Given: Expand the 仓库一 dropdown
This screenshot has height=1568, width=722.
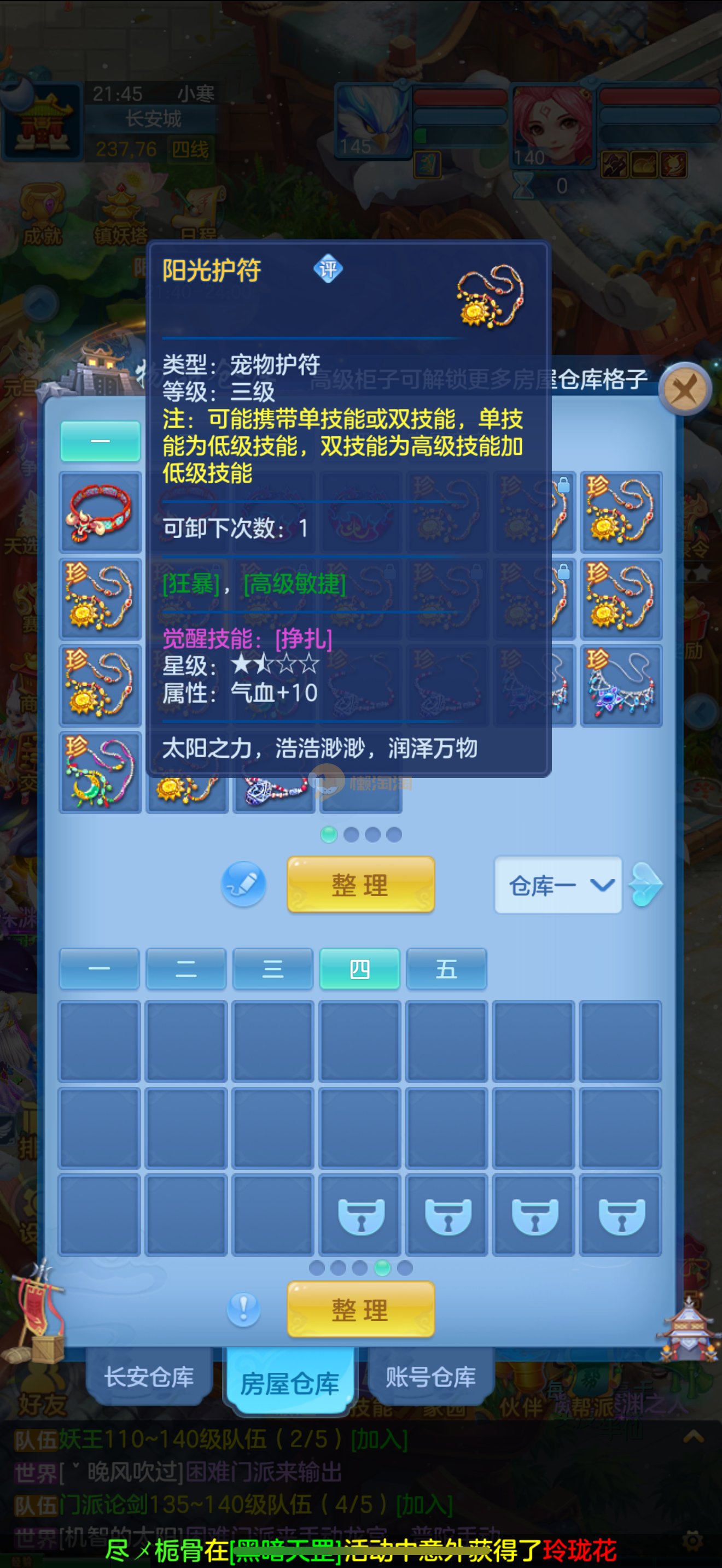Looking at the screenshot, I should (558, 885).
